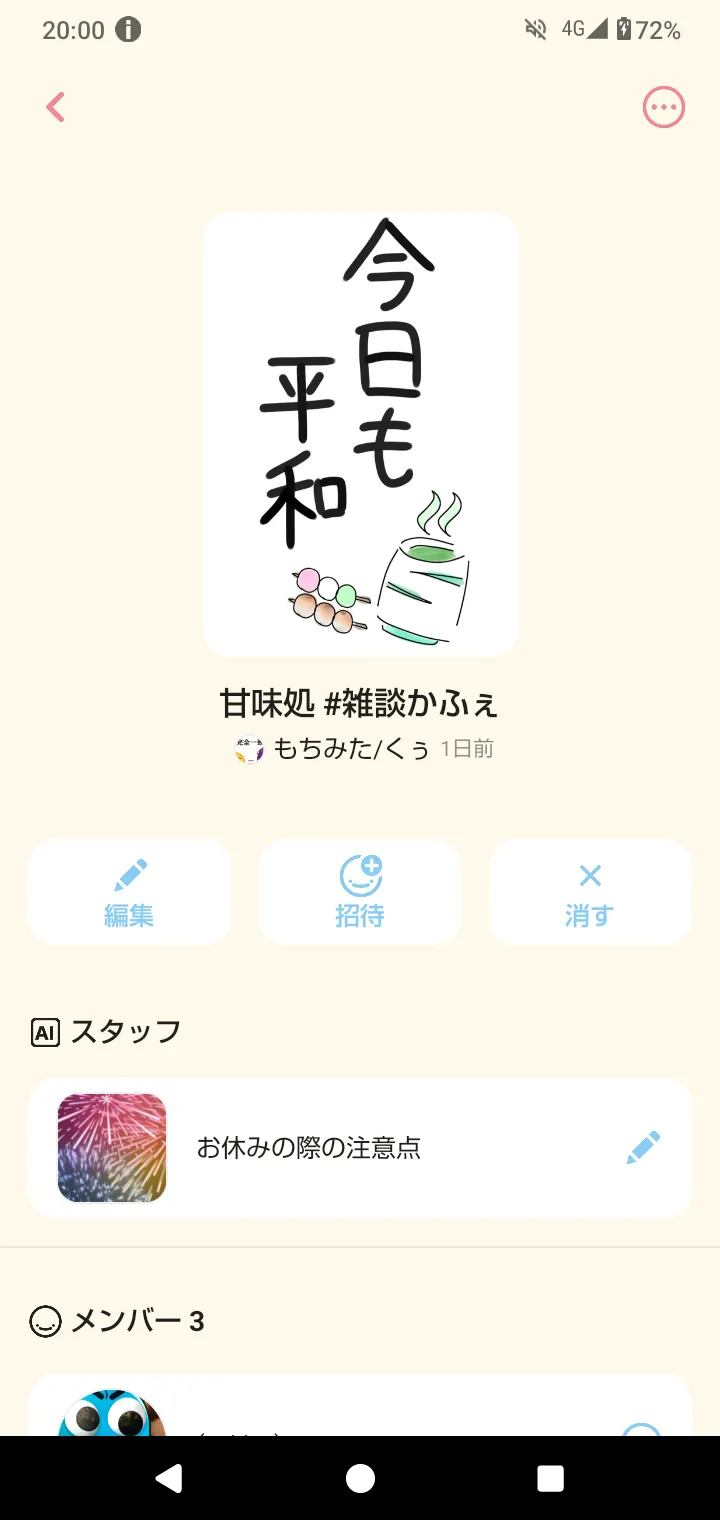Viewport: 720px width, 1520px height.
Task: Open もちみた/くぅ owner profile
Action: click(x=350, y=749)
